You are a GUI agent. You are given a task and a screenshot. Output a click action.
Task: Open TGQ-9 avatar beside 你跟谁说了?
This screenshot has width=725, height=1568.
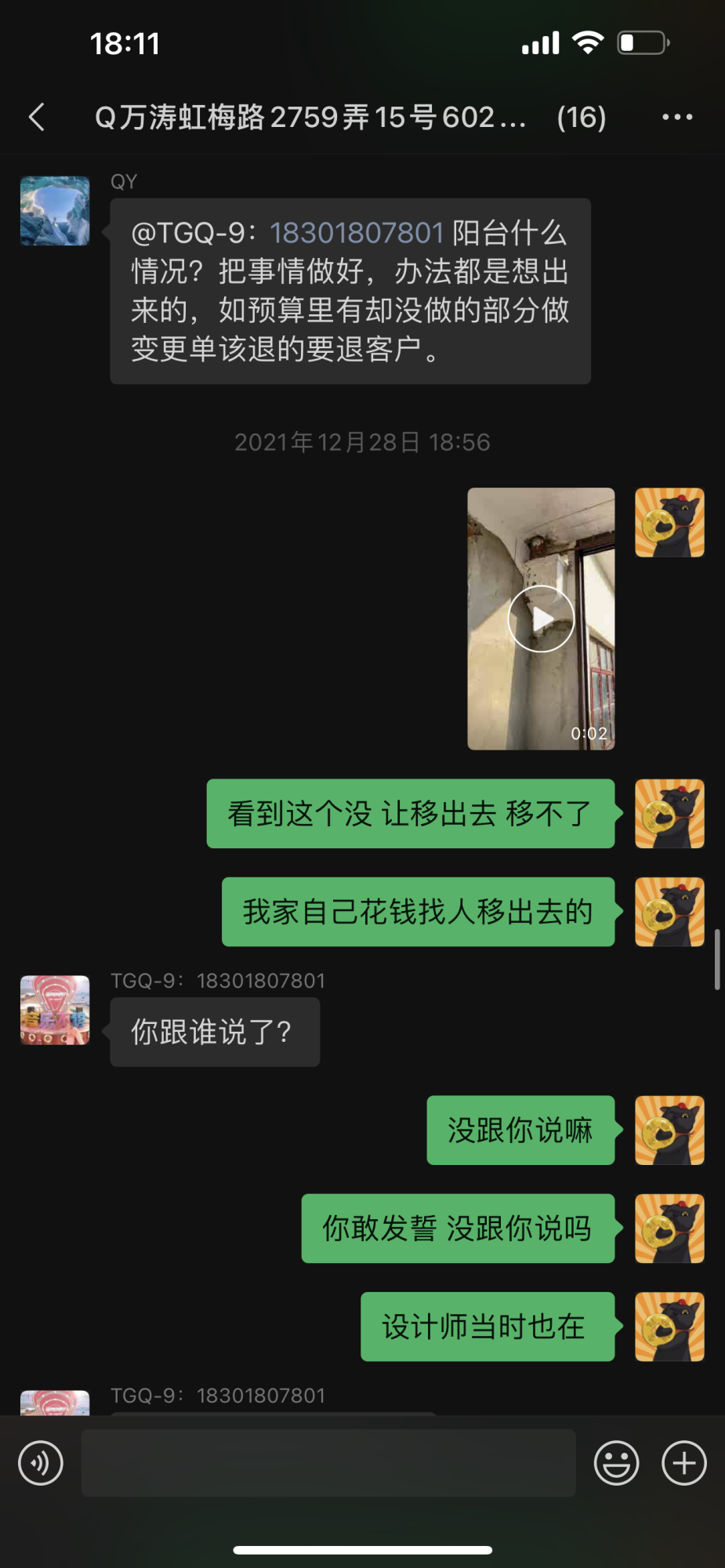pyautogui.click(x=55, y=1010)
